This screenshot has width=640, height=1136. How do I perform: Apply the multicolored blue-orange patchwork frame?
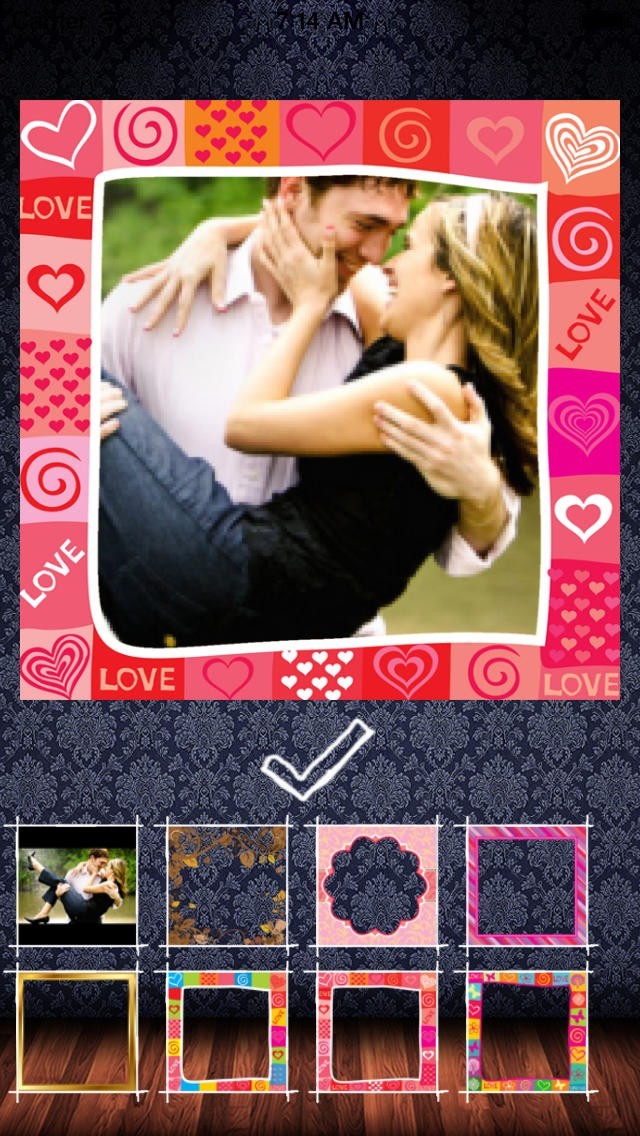coord(227,1032)
